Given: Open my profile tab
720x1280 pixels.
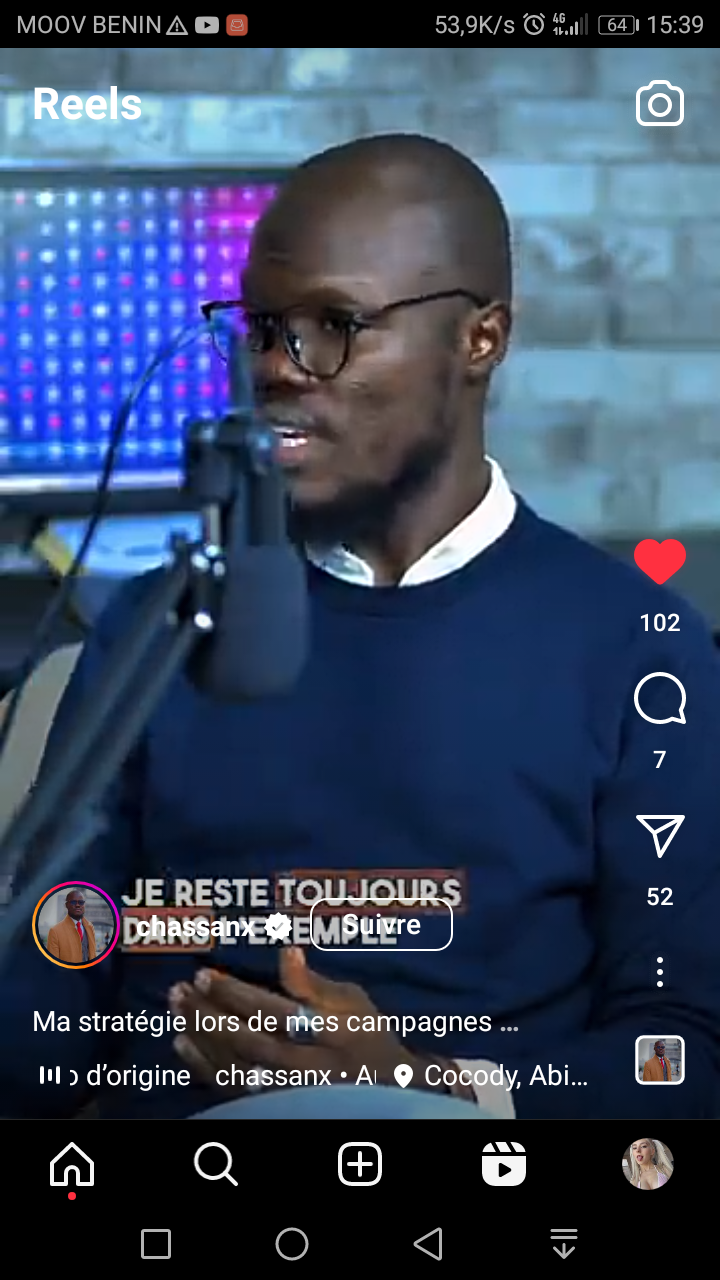Looking at the screenshot, I should pos(648,1165).
